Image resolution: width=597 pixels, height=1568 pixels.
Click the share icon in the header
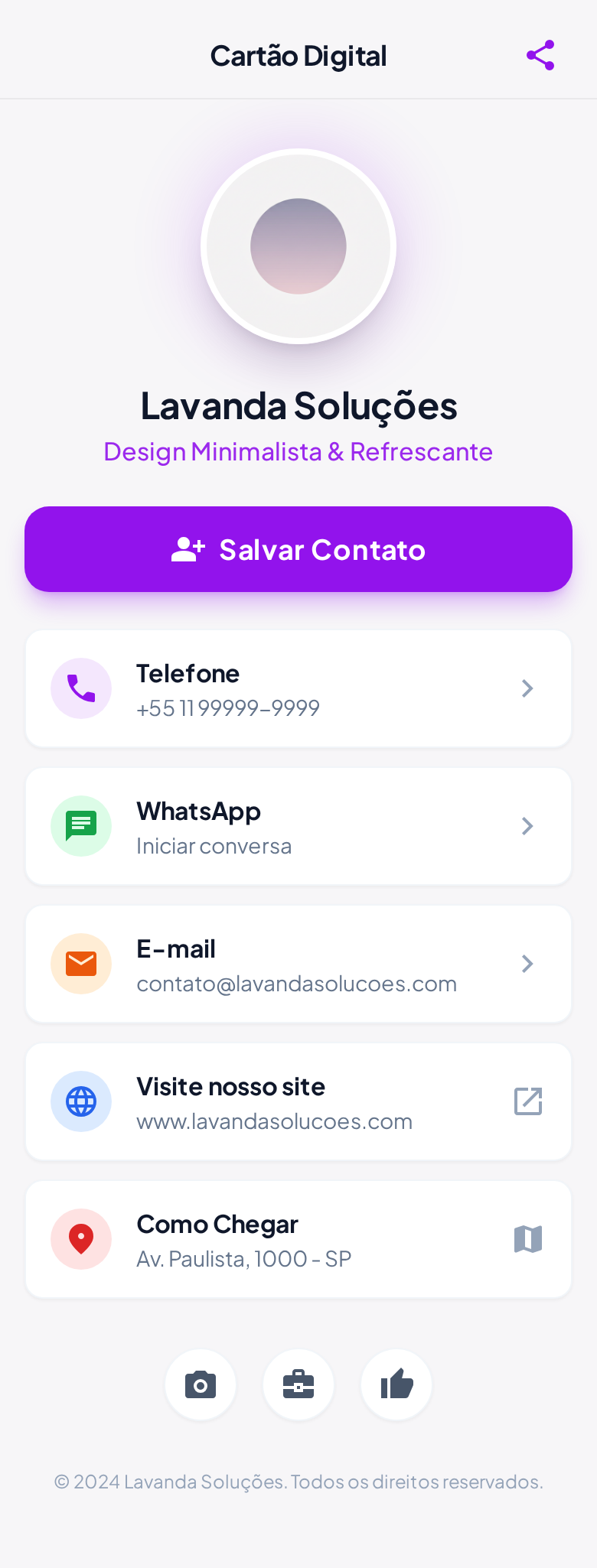[540, 54]
